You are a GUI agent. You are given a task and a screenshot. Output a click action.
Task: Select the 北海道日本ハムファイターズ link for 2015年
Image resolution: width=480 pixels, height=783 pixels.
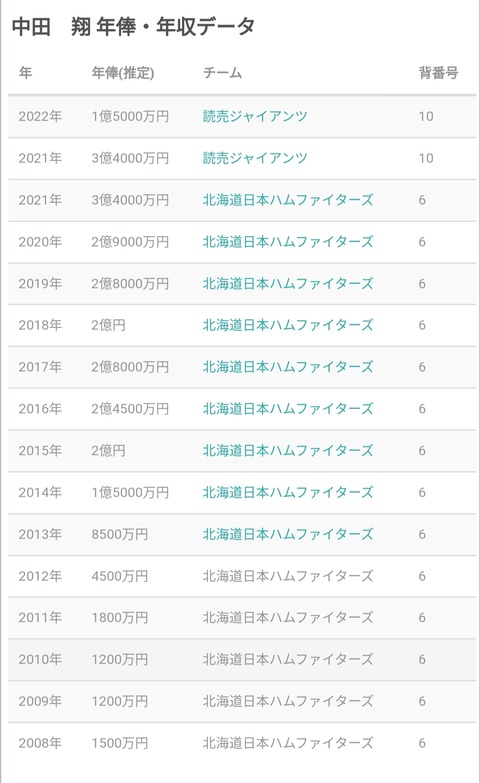point(288,450)
